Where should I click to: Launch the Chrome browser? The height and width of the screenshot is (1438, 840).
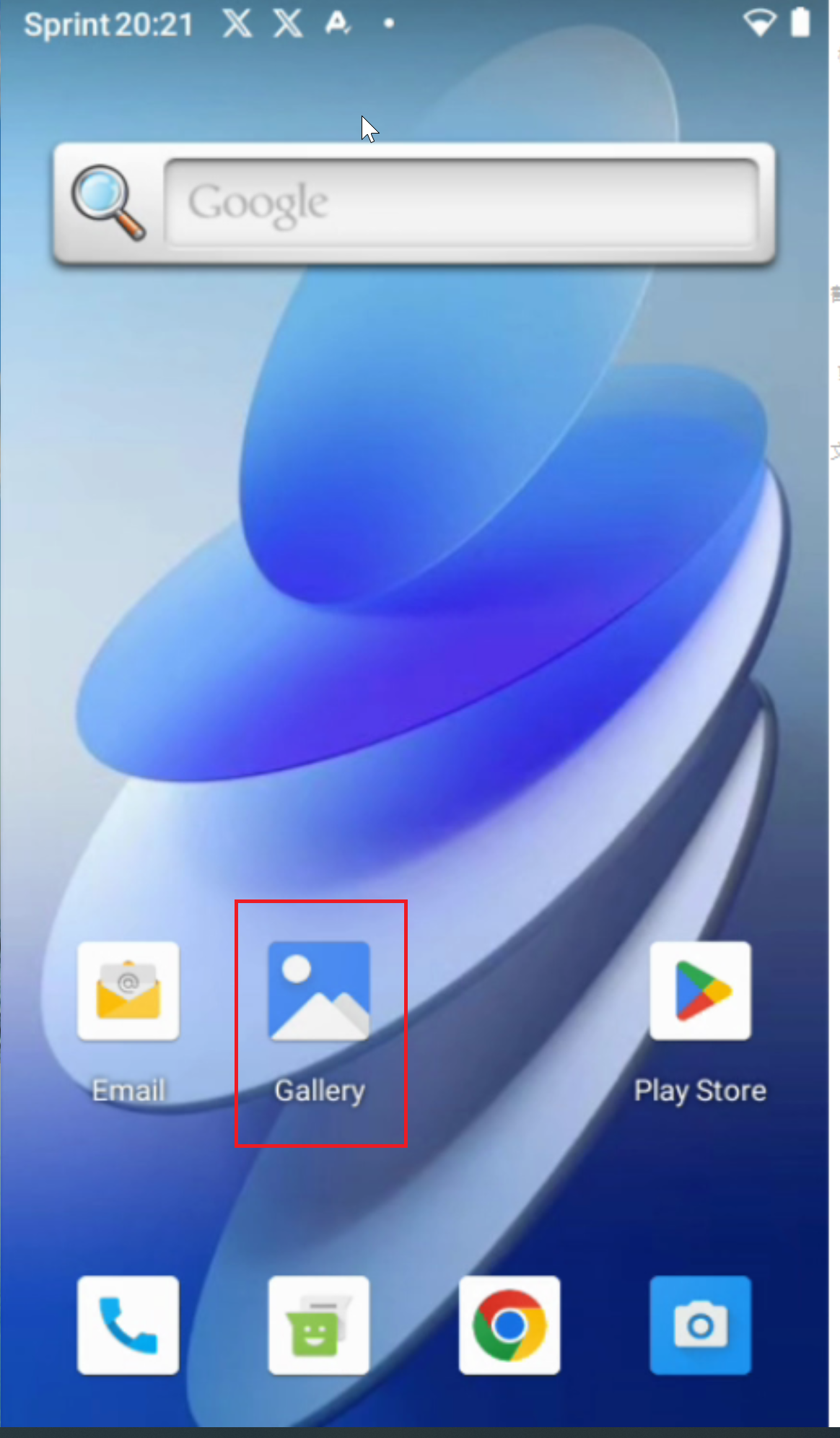point(509,1325)
